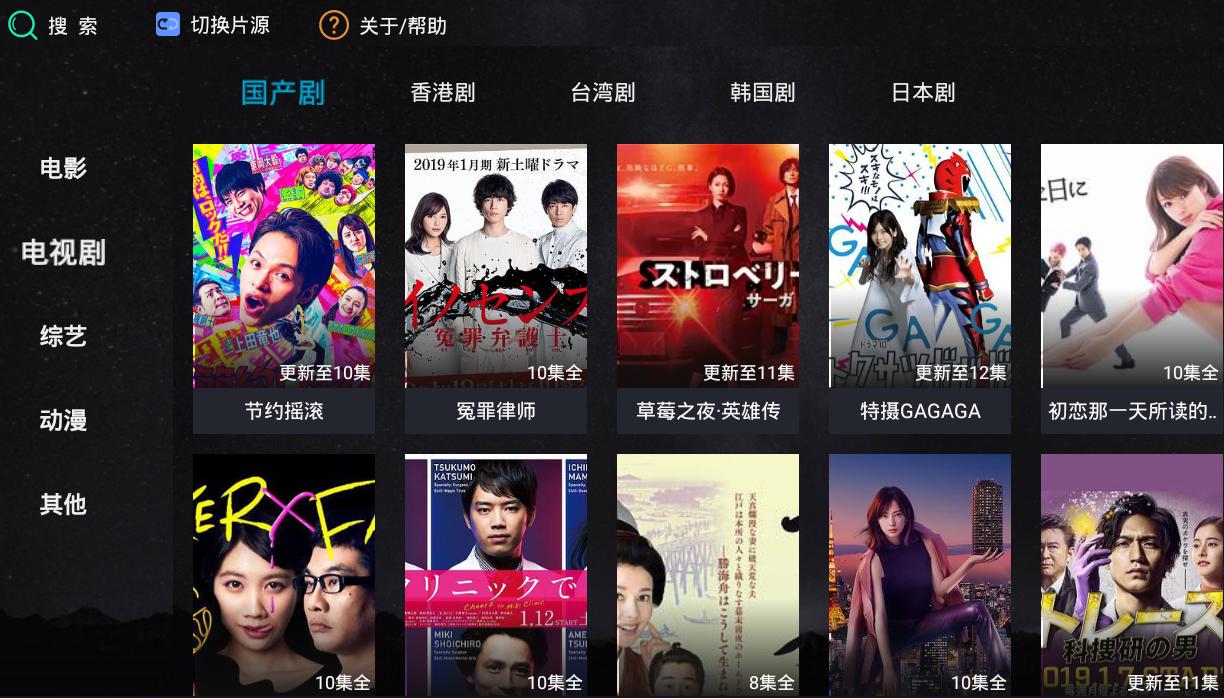Choose 其他 in the sidebar
This screenshot has height=699, width=1224.
[x=63, y=504]
